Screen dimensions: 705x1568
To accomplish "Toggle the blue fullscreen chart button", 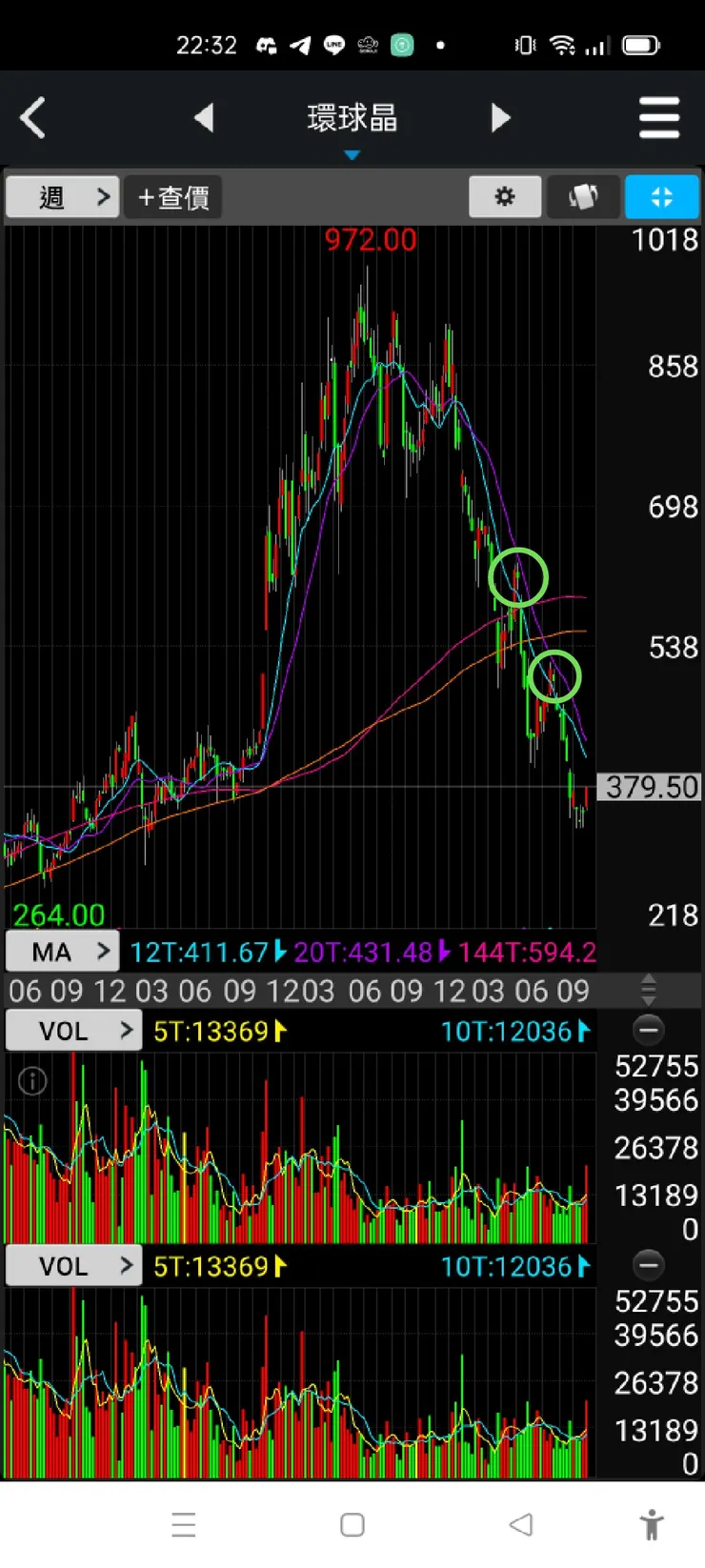I will click(x=662, y=197).
